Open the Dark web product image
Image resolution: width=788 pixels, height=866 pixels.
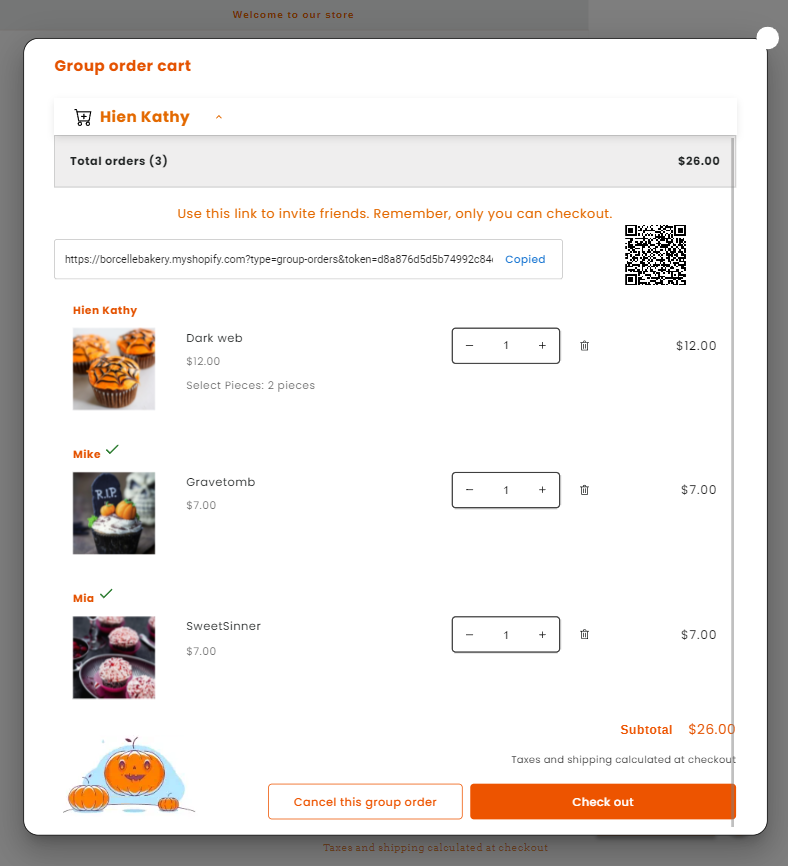(x=114, y=369)
